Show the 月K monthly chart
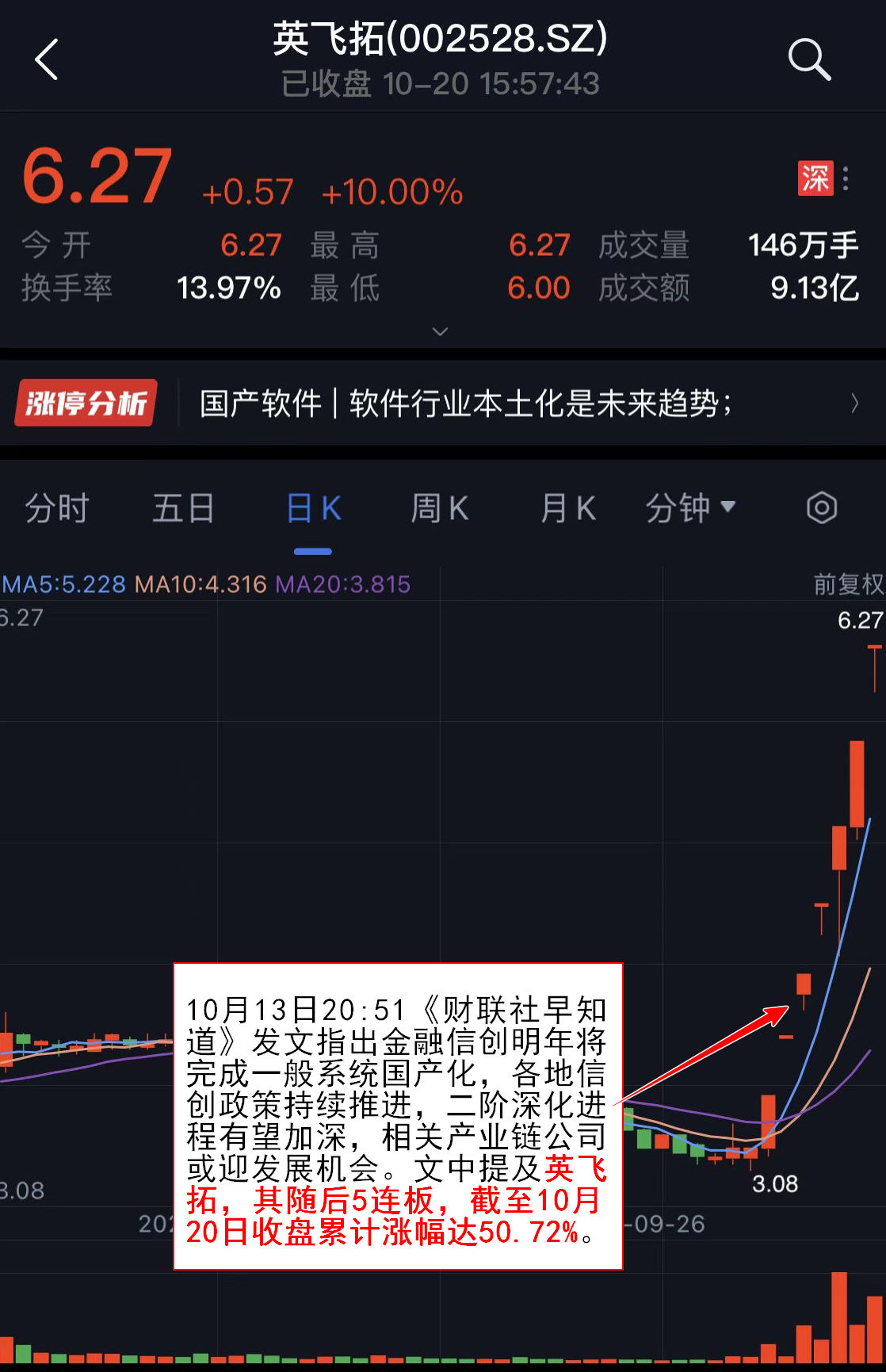This screenshot has height=1372, width=886. tap(567, 508)
